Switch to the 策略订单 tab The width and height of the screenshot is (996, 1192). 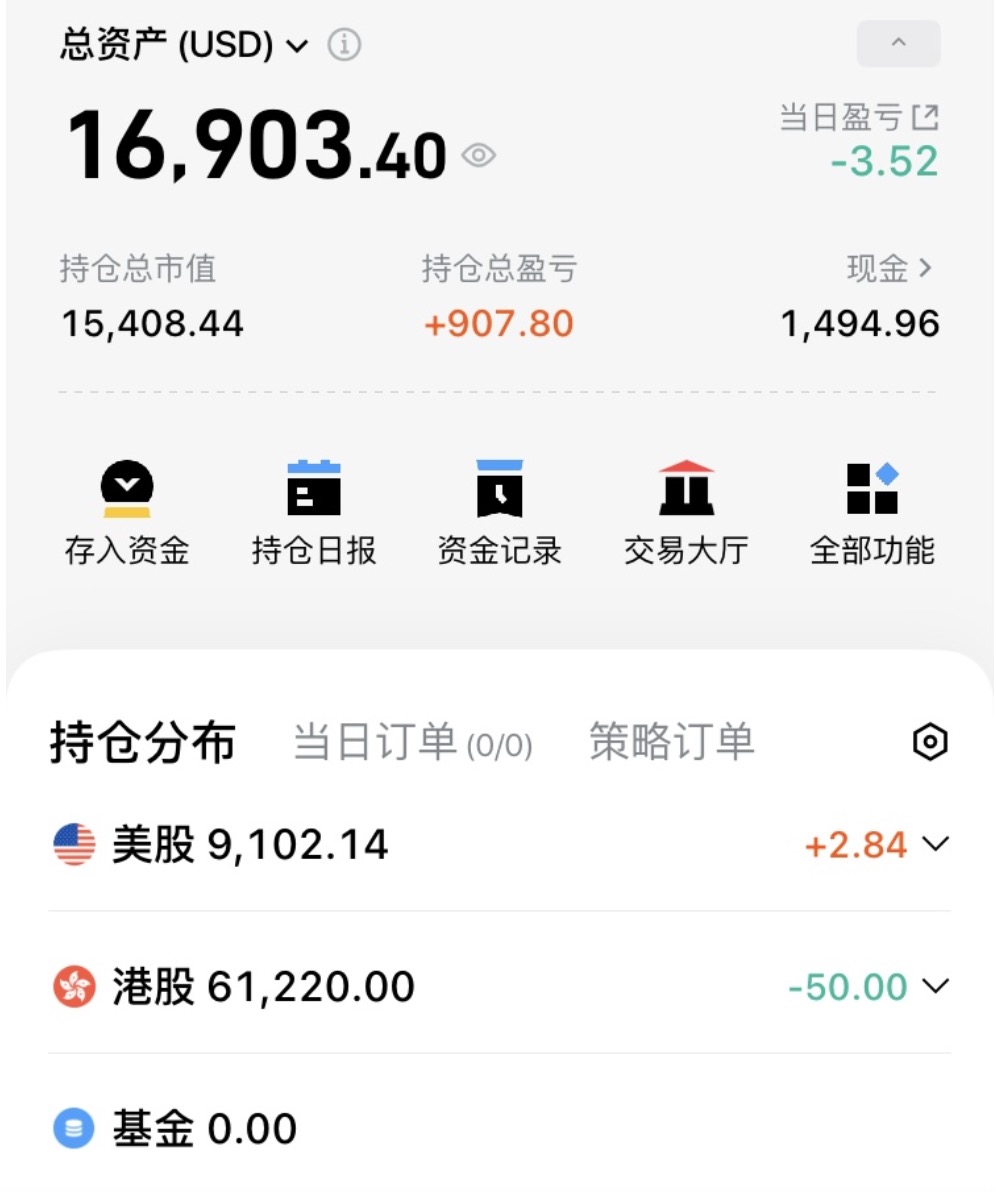pos(671,743)
